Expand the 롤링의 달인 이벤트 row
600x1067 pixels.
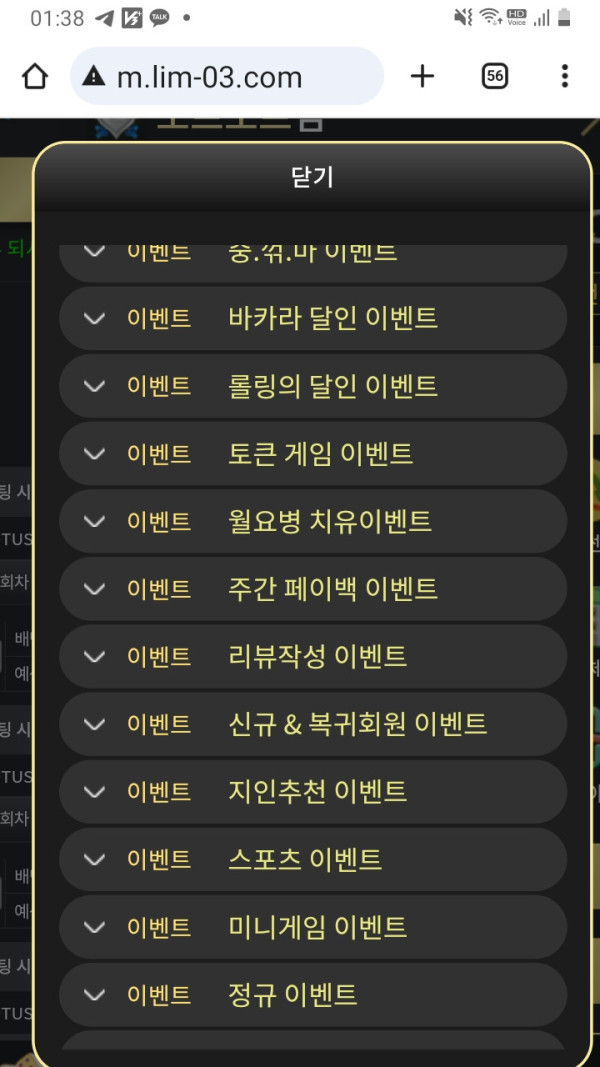tap(312, 386)
